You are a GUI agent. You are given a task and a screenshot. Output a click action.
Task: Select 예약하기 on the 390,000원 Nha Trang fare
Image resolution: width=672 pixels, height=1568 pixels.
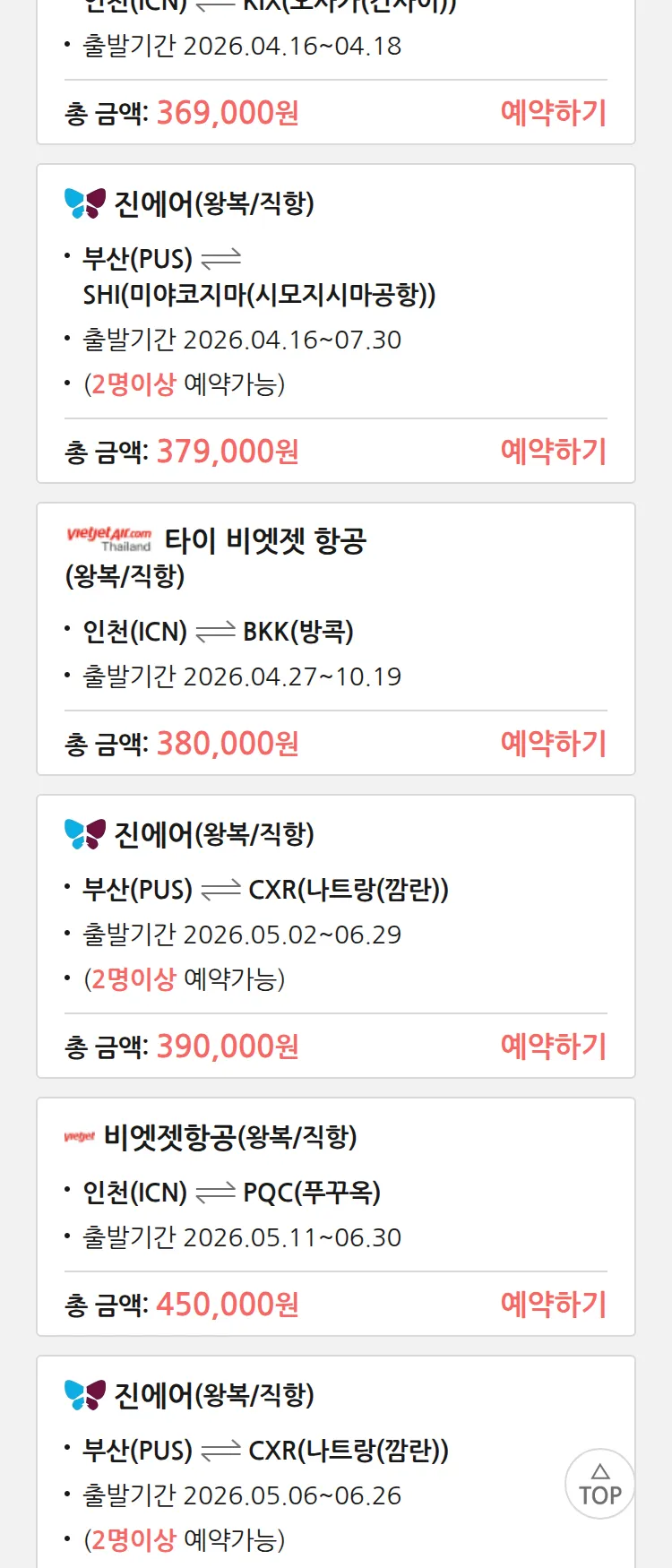(x=553, y=1047)
